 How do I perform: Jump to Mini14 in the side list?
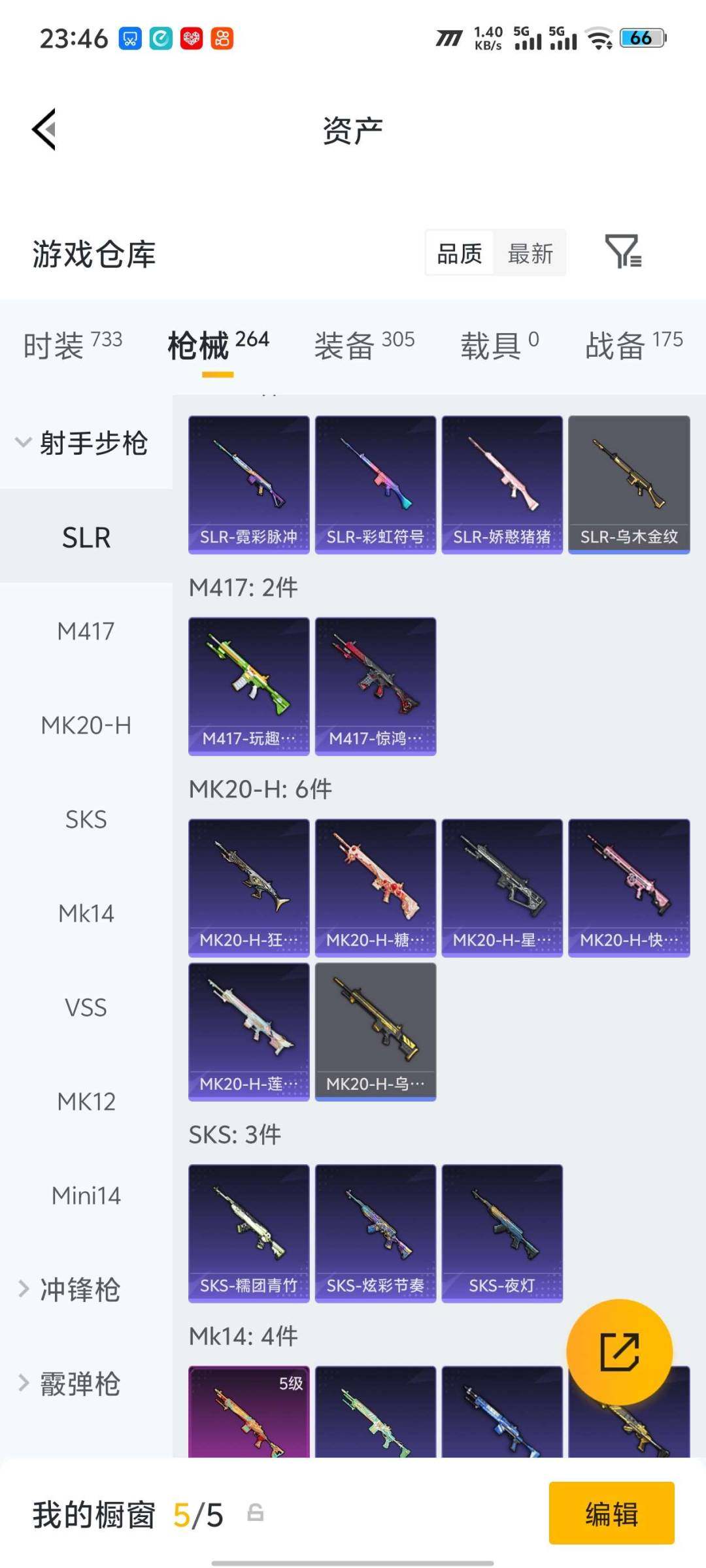[86, 1196]
